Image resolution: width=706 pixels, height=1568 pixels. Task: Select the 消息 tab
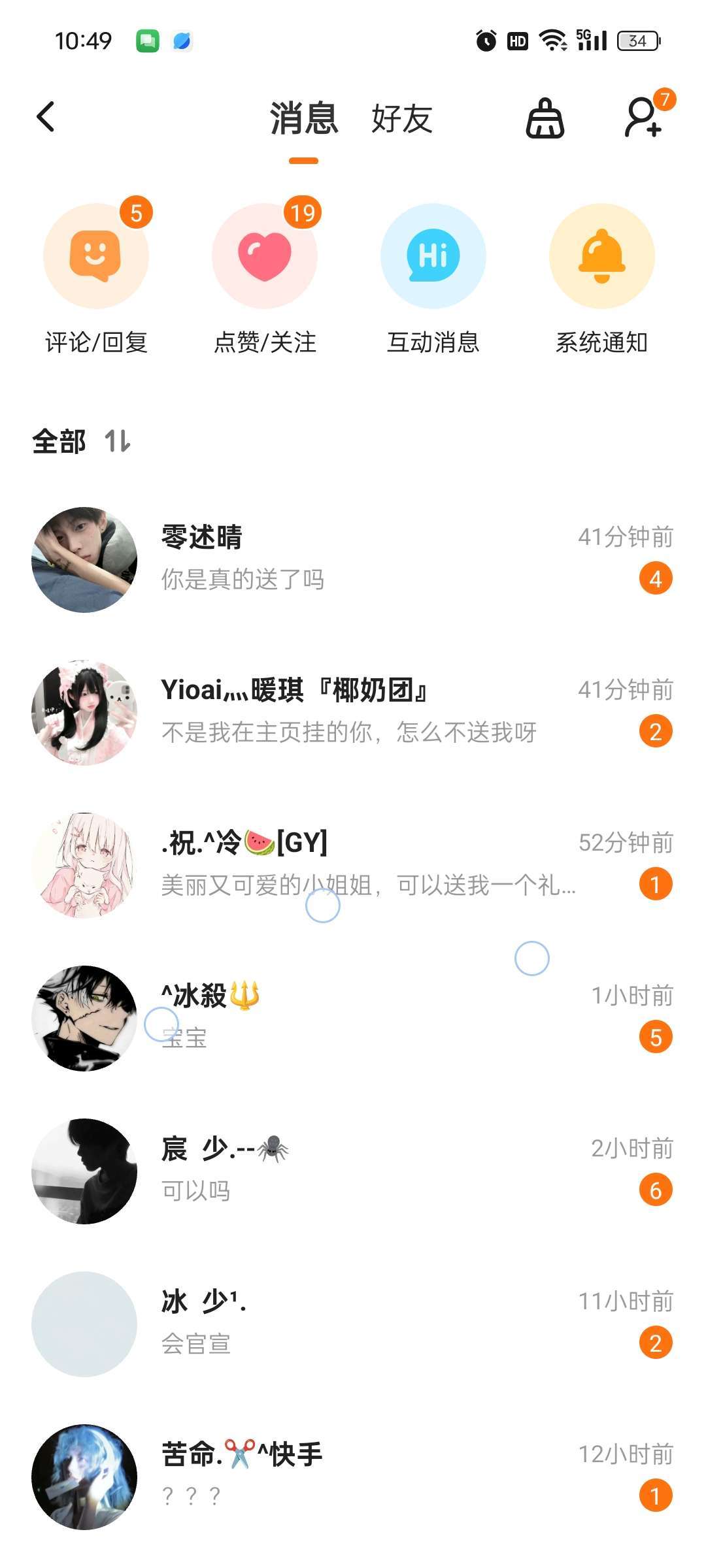point(303,119)
